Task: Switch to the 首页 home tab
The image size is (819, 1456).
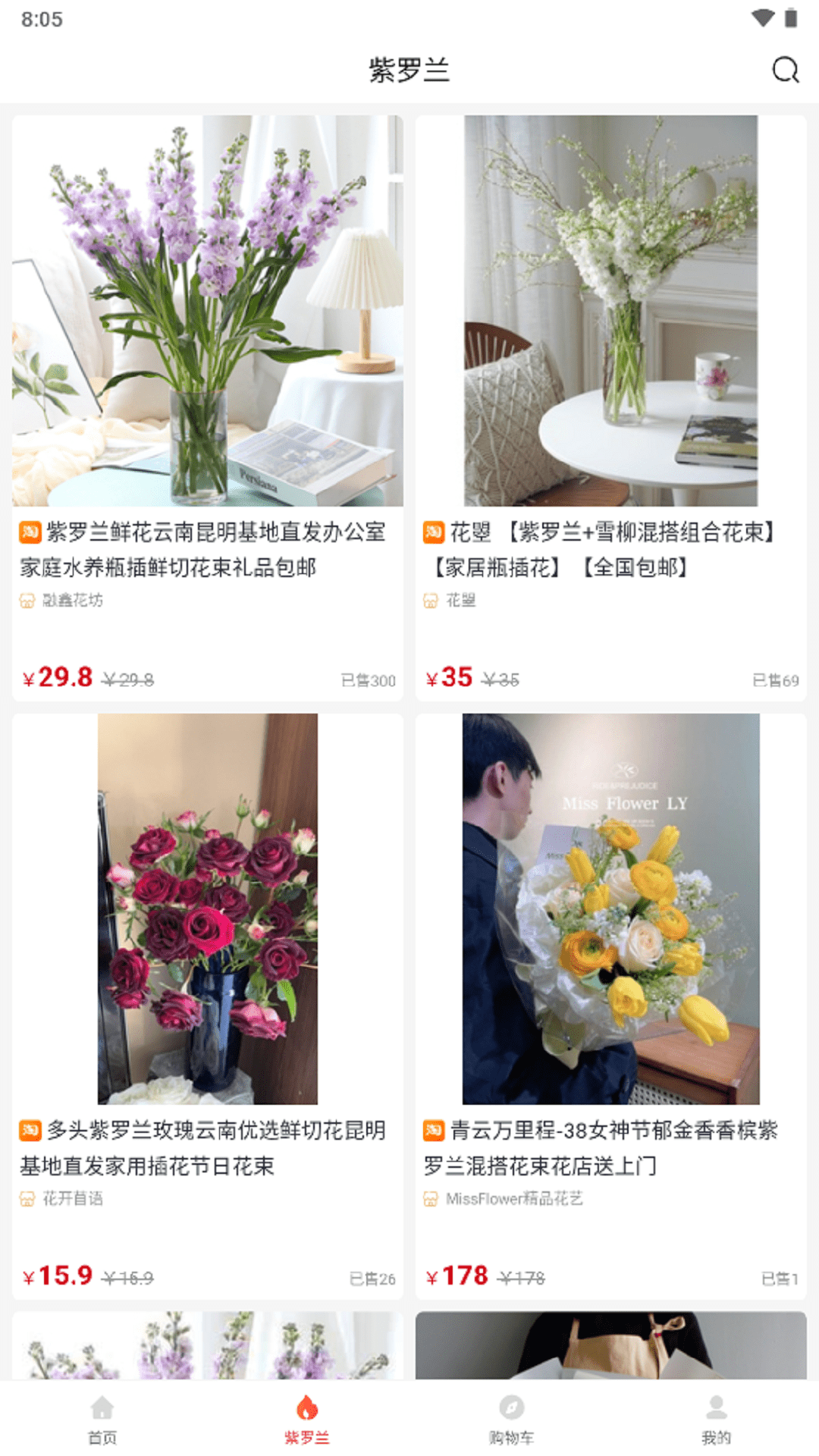Action: (x=102, y=1419)
